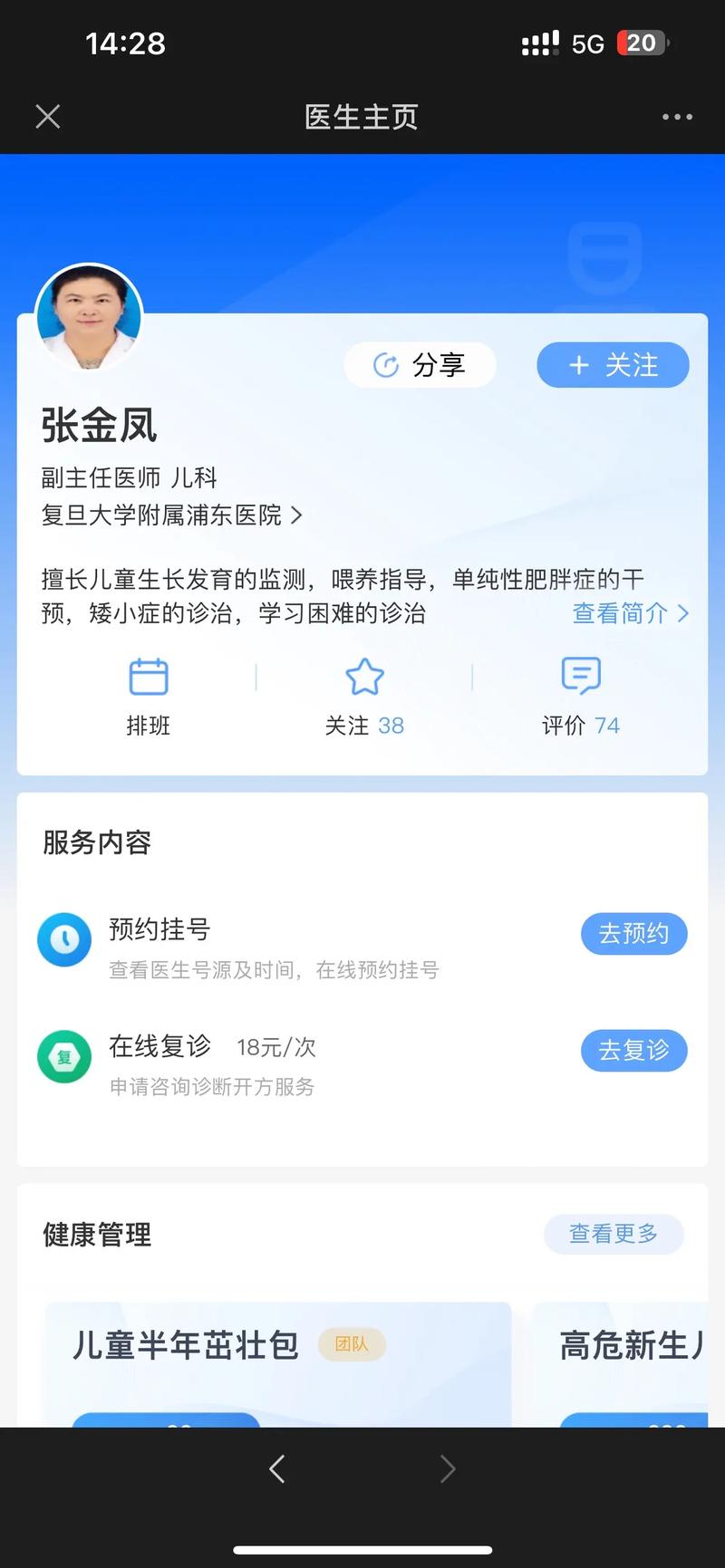The width and height of the screenshot is (725, 1568).
Task: Tap the green 复 icon beside 在线复诊
Action: pyautogui.click(x=63, y=1056)
